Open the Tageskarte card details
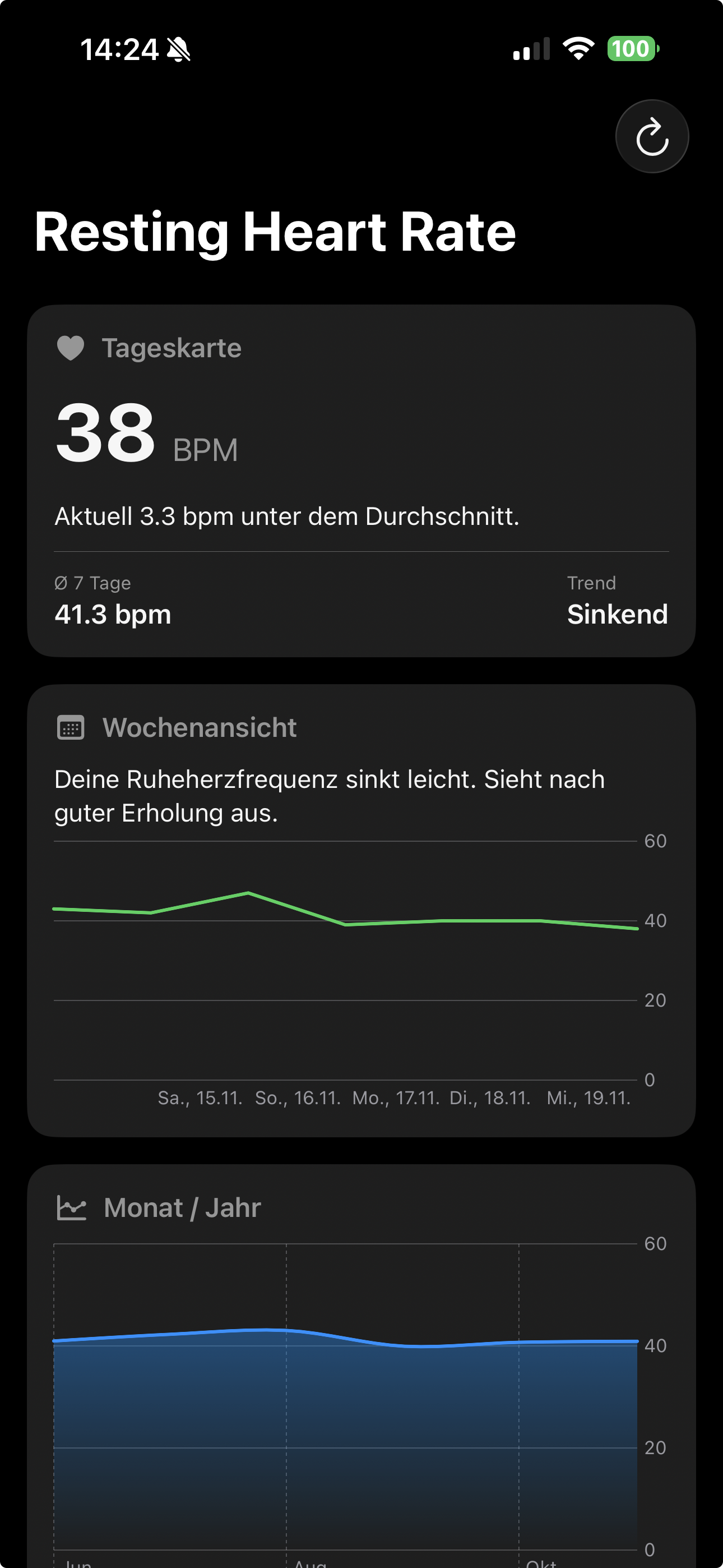 (x=361, y=481)
